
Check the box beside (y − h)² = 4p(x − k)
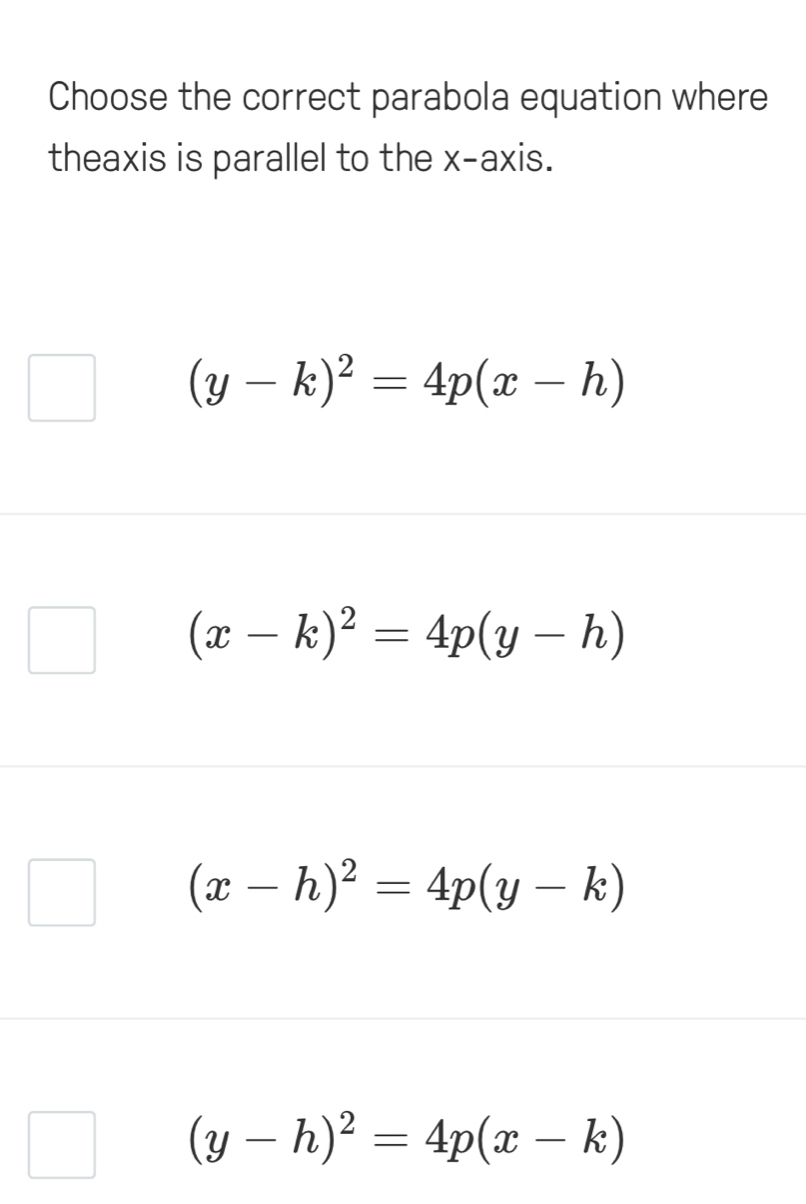pos(62,1145)
